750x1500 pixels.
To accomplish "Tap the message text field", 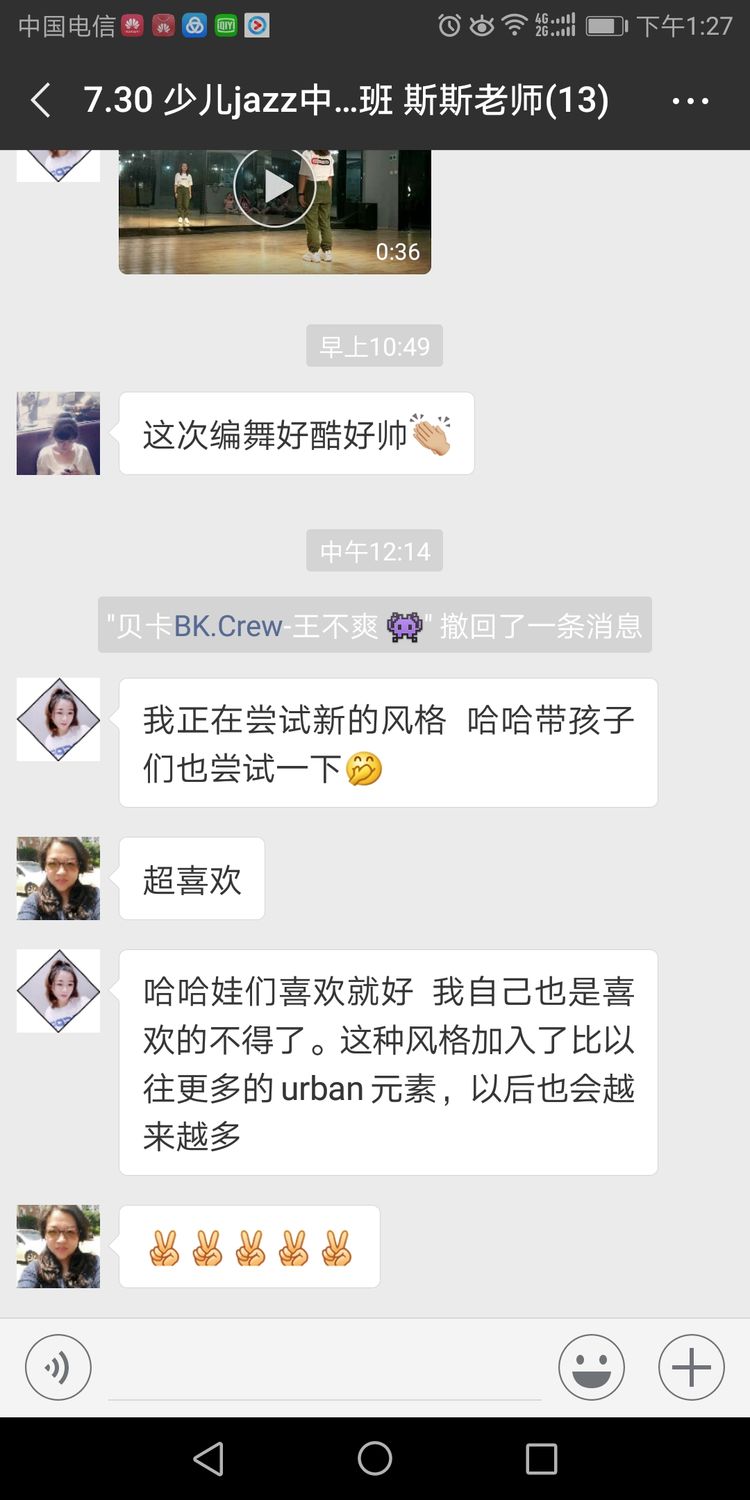I will point(325,1367).
